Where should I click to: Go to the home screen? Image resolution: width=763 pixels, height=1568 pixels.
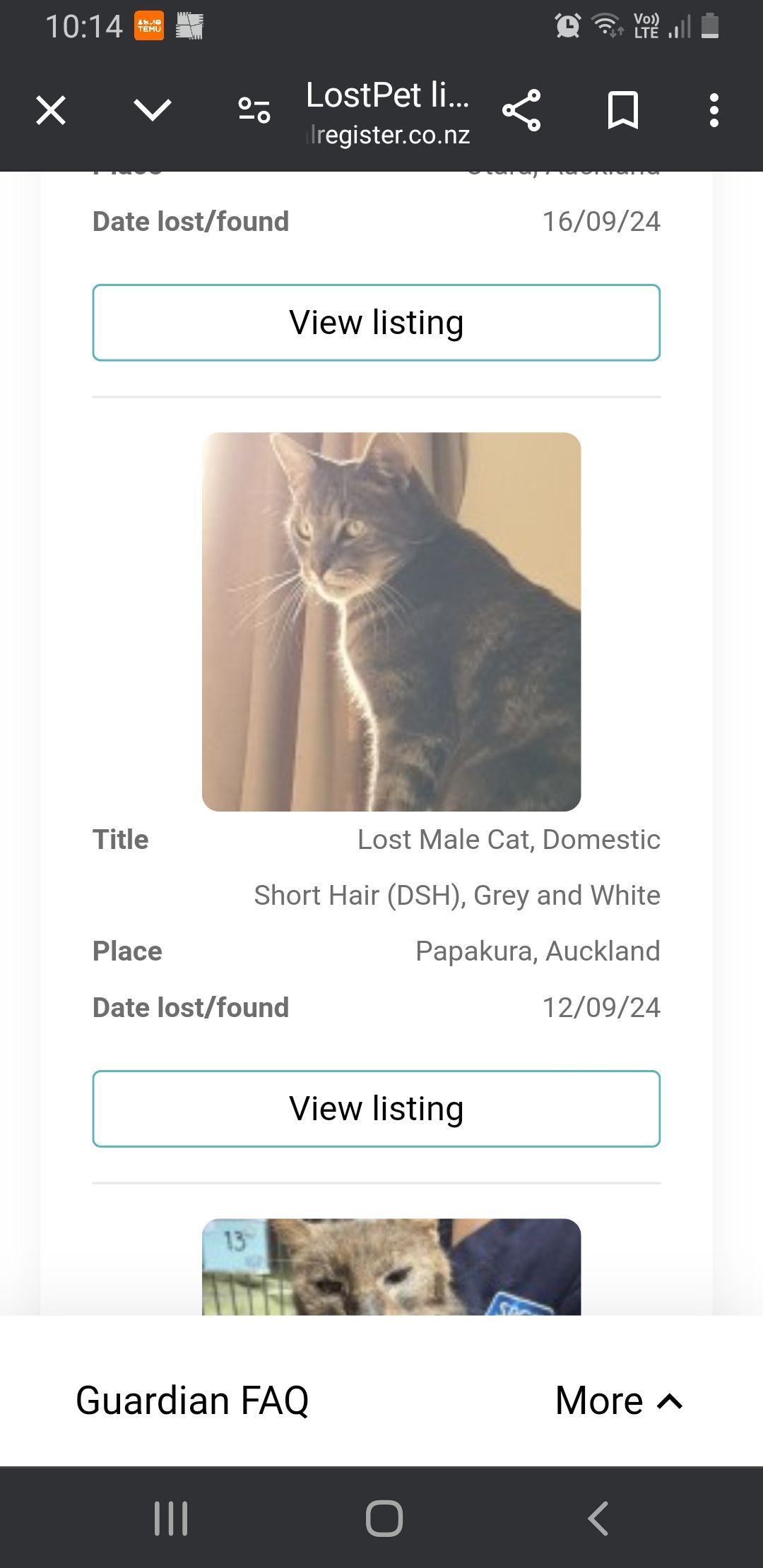tap(384, 1518)
